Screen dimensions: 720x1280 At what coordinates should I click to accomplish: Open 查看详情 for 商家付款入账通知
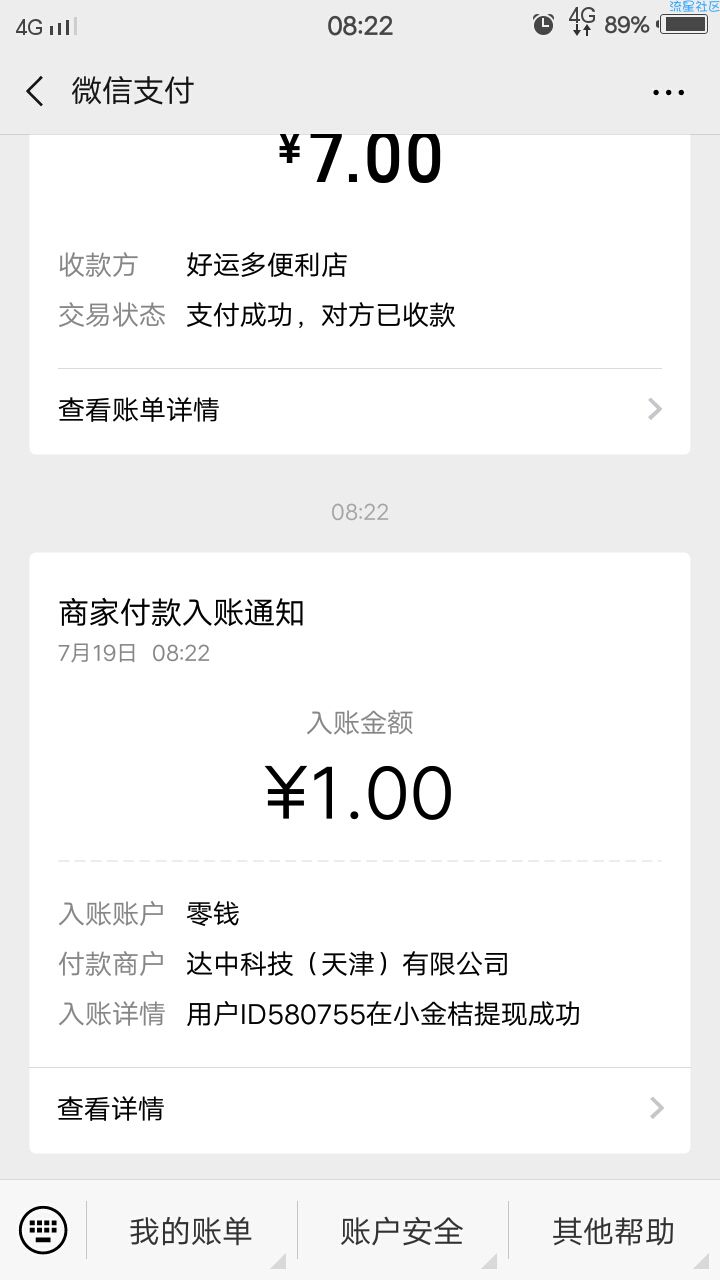360,1109
